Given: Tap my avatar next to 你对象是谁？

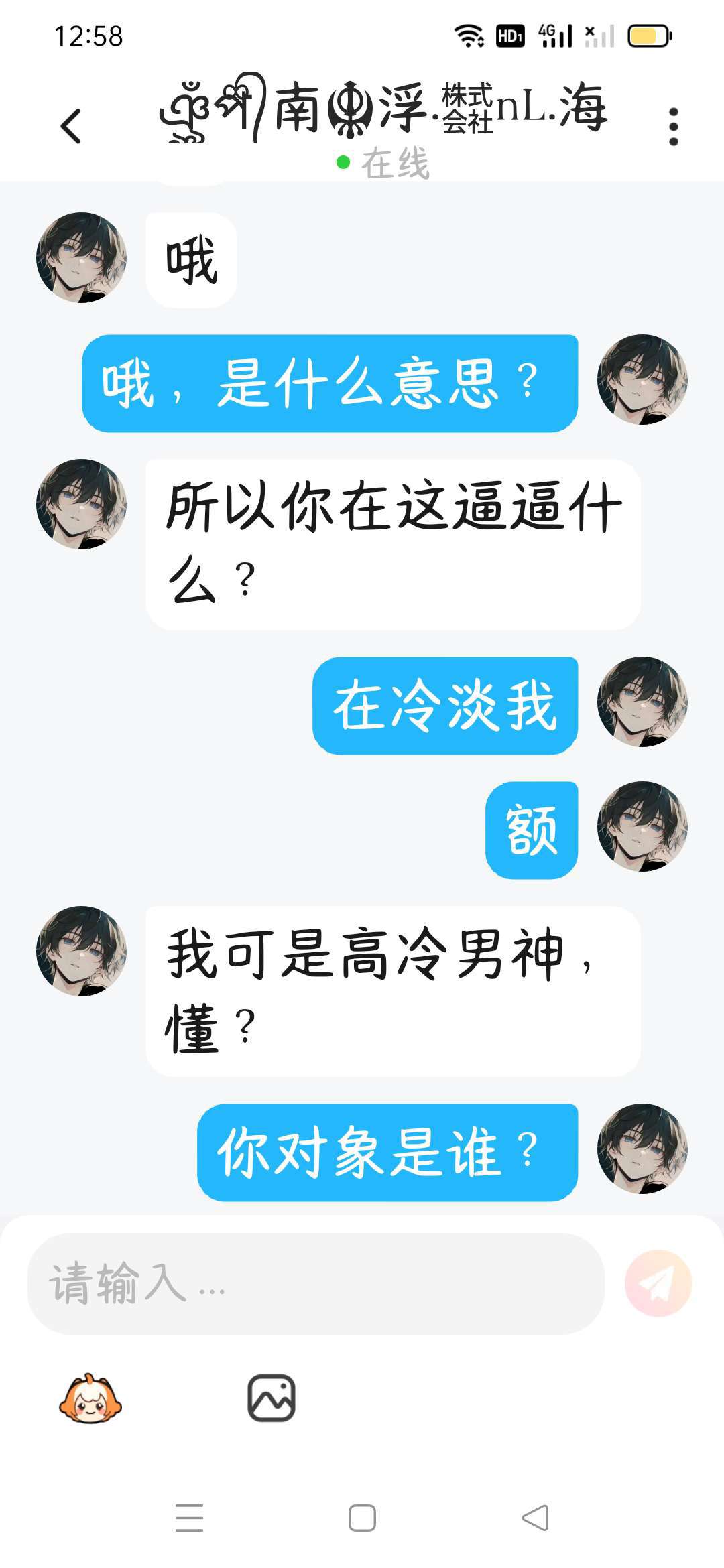Looking at the screenshot, I should point(642,1149).
